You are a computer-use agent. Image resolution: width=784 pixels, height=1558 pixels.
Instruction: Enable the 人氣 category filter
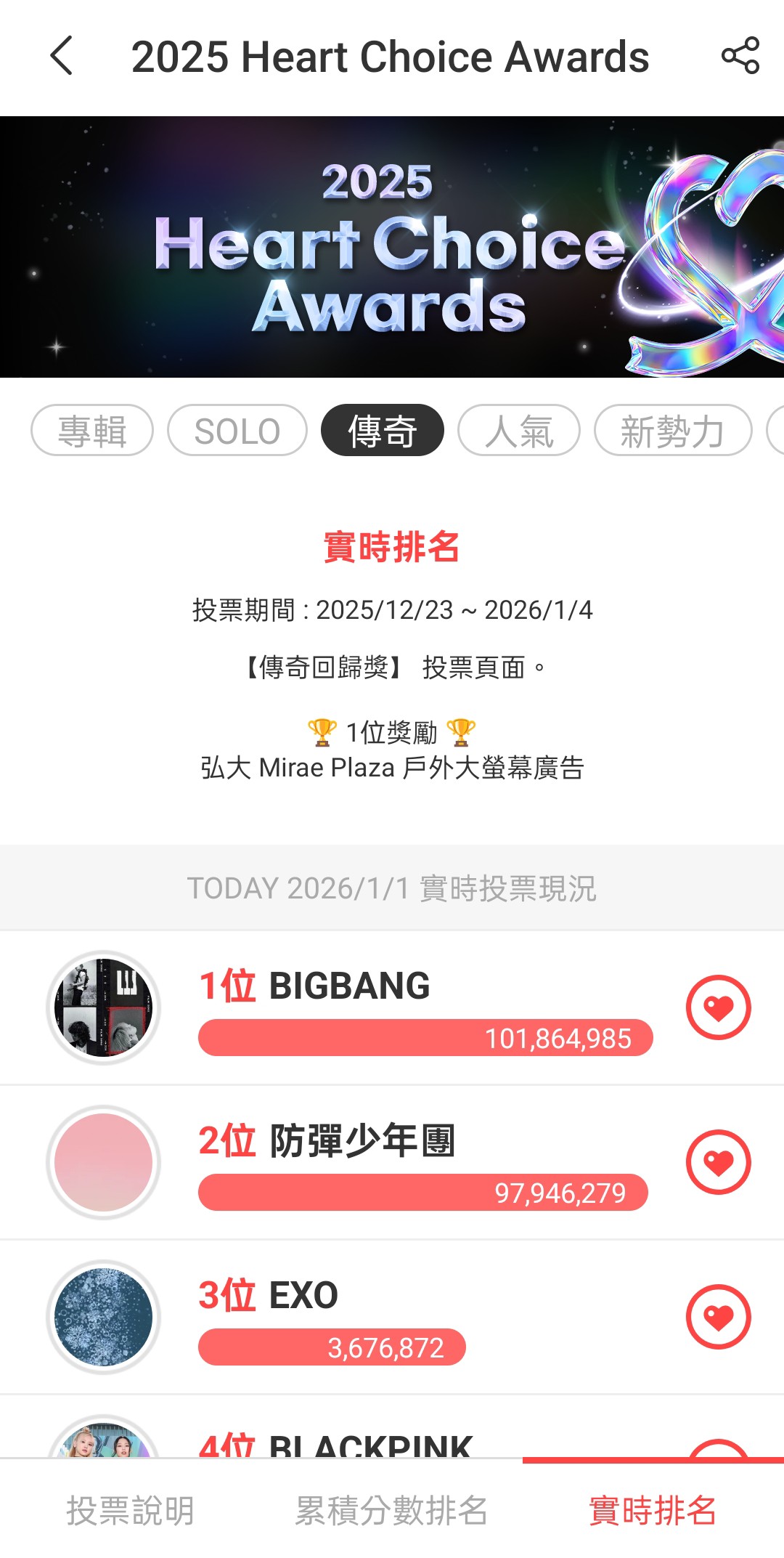click(x=518, y=429)
